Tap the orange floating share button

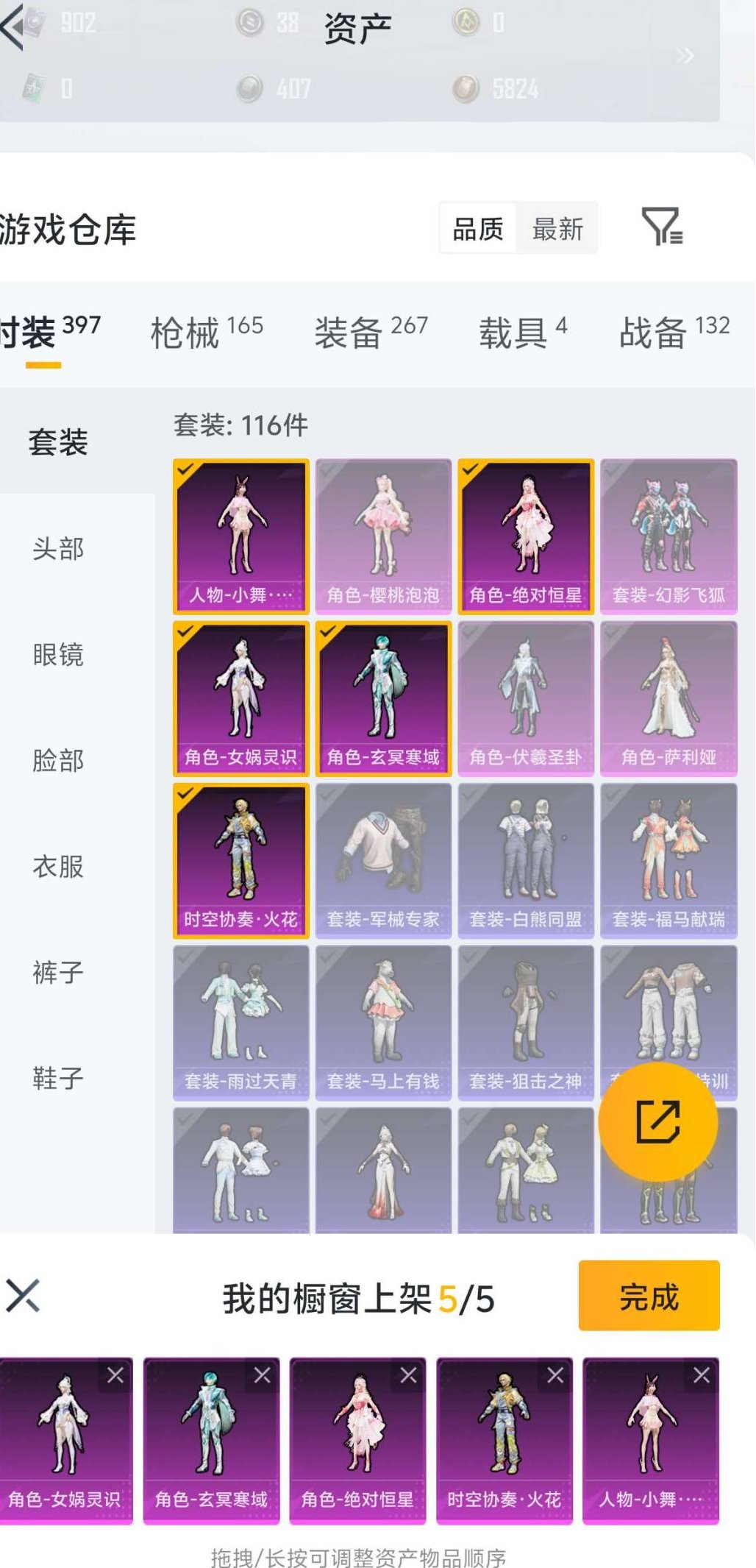coord(659,1121)
